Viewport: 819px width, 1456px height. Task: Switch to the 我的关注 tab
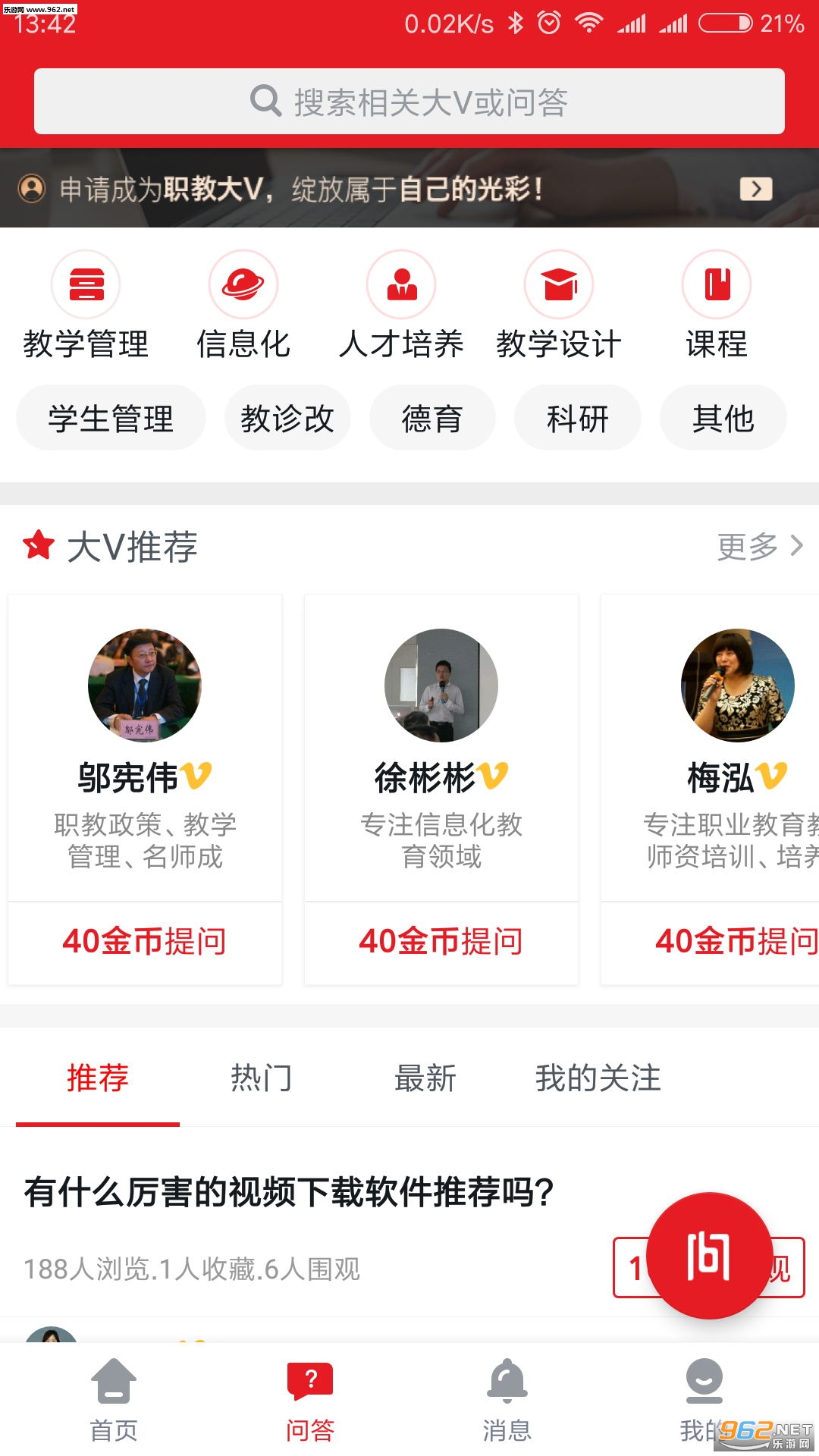click(598, 1078)
